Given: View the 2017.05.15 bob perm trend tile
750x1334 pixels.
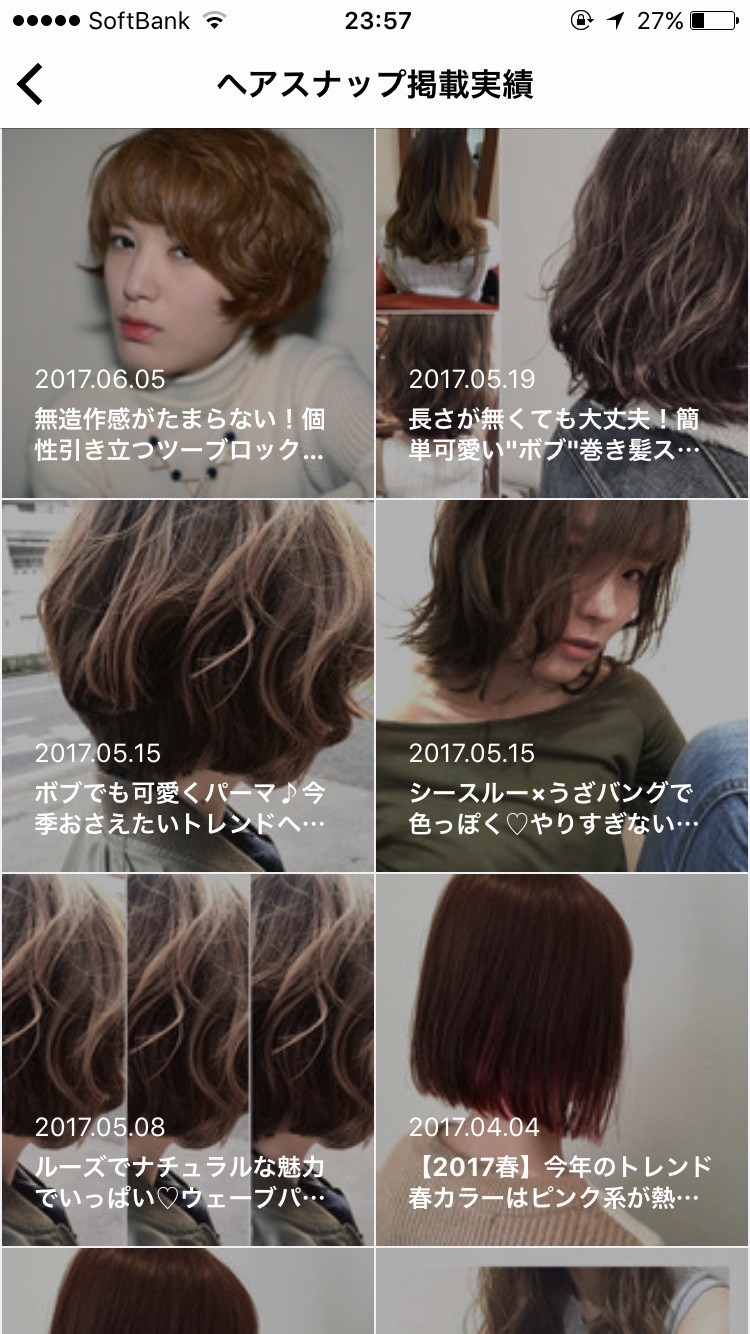Looking at the screenshot, I should pyautogui.click(x=188, y=687).
